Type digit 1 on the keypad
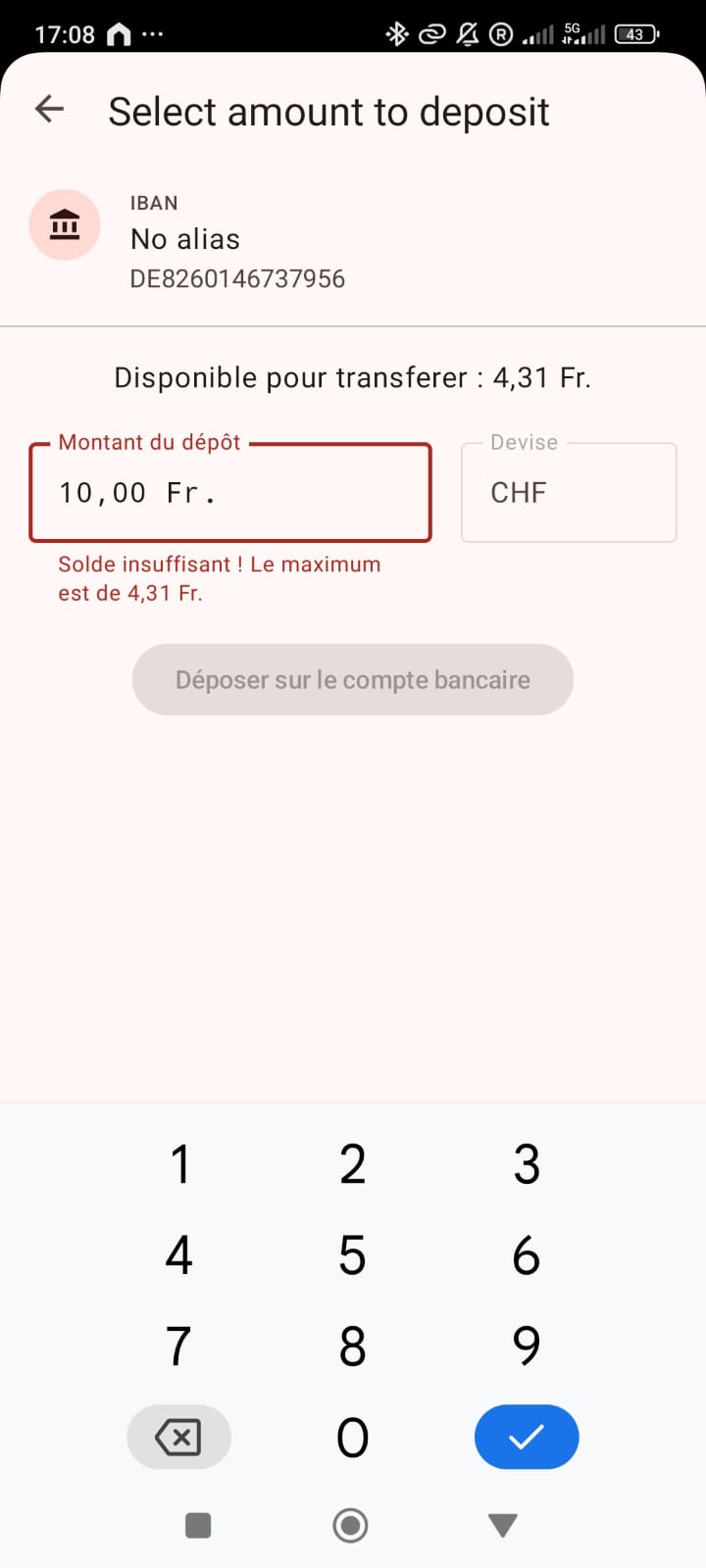Screen dimensions: 706x1568 point(179,1164)
